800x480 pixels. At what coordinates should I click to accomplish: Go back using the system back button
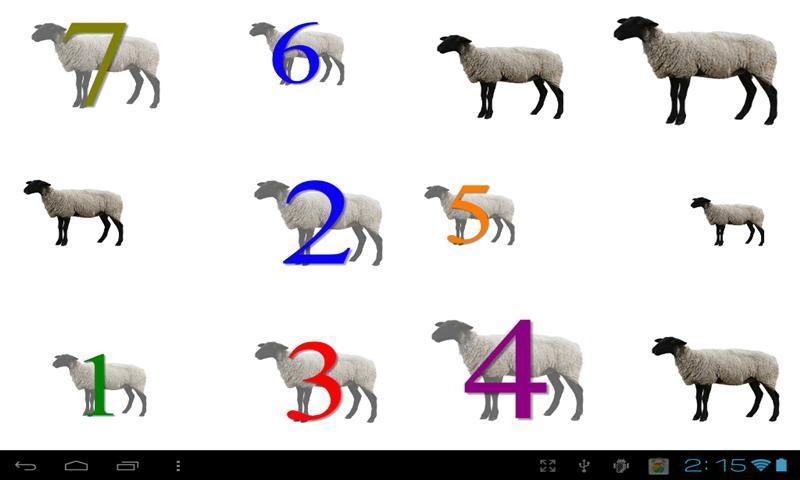pos(26,466)
